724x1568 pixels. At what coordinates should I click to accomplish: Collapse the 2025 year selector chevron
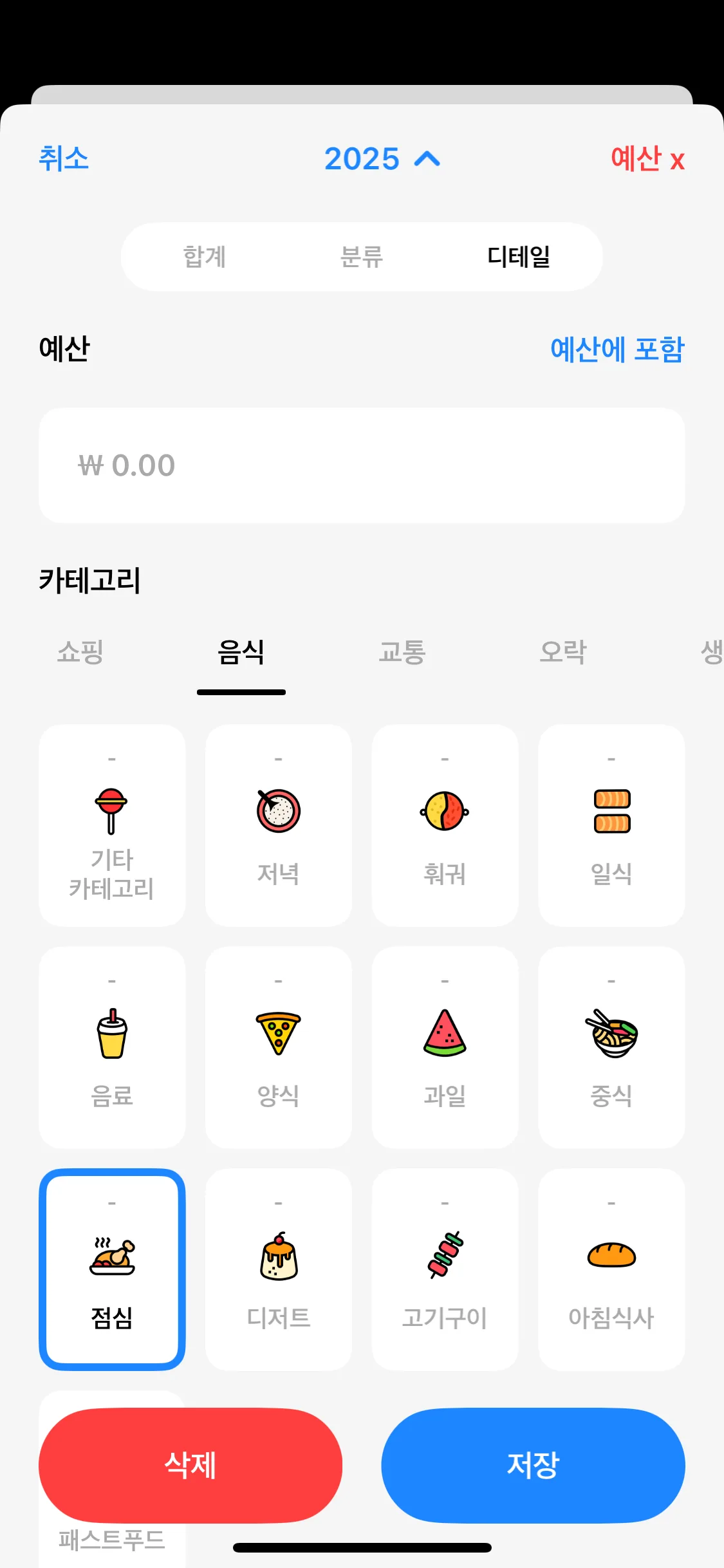click(x=426, y=160)
